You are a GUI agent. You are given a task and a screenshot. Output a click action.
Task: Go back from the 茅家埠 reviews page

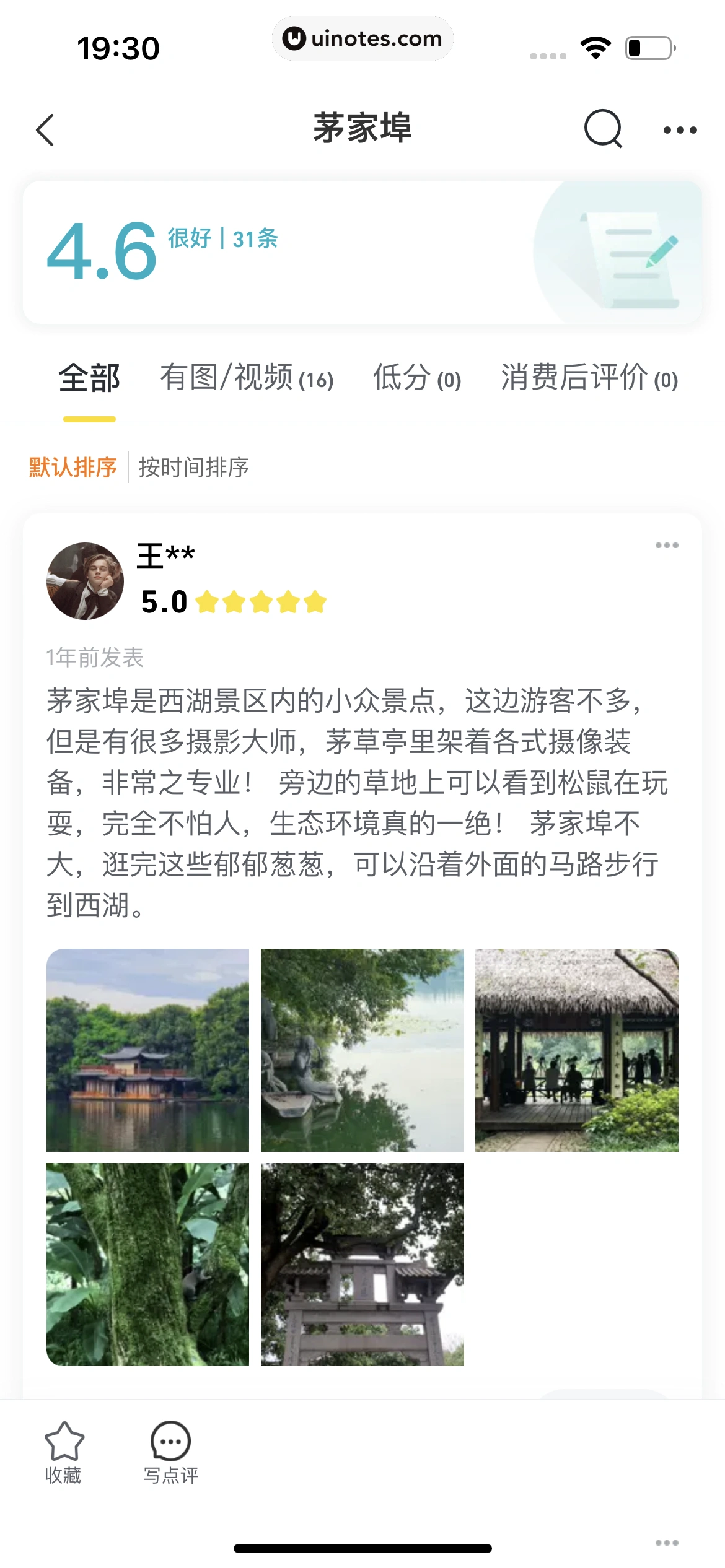(x=45, y=130)
